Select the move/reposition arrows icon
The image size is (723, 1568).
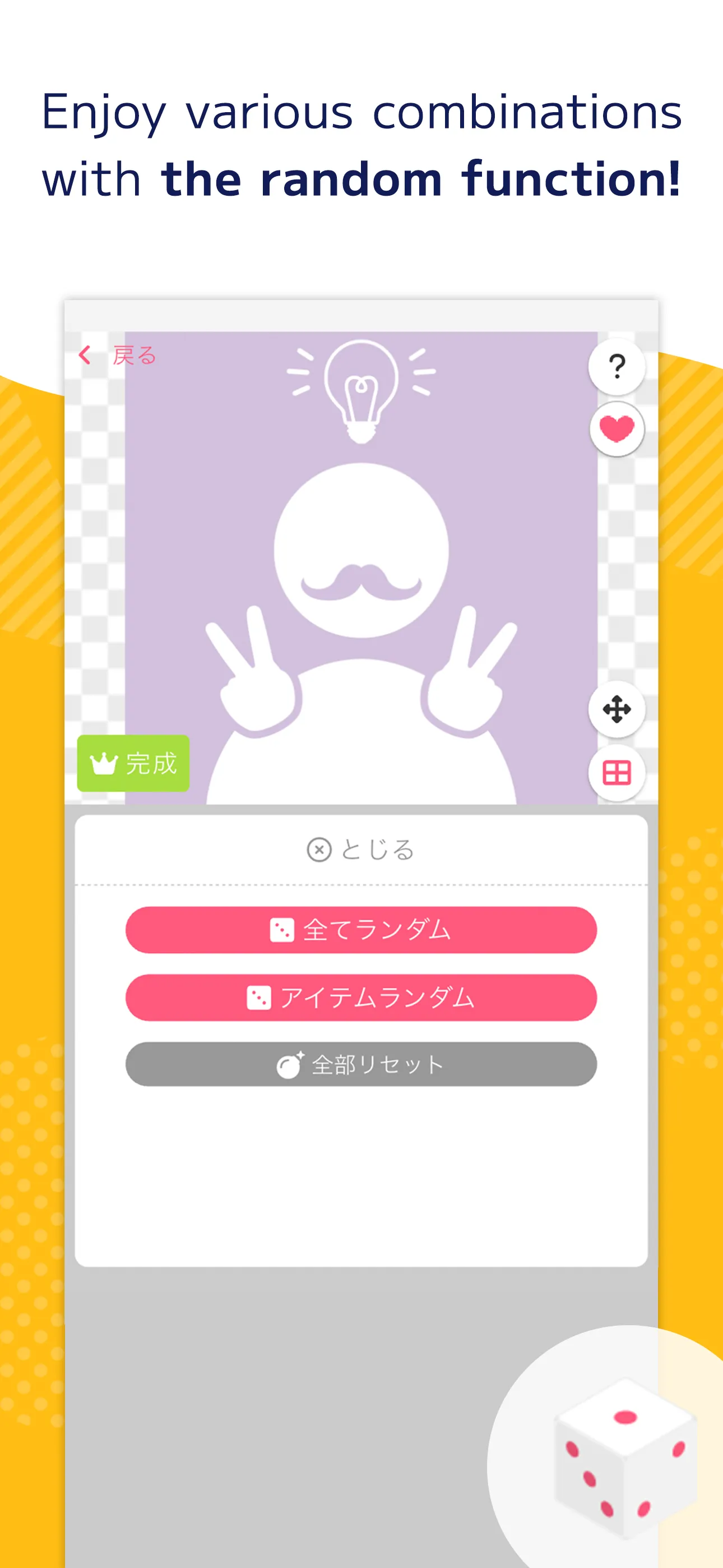click(x=617, y=710)
